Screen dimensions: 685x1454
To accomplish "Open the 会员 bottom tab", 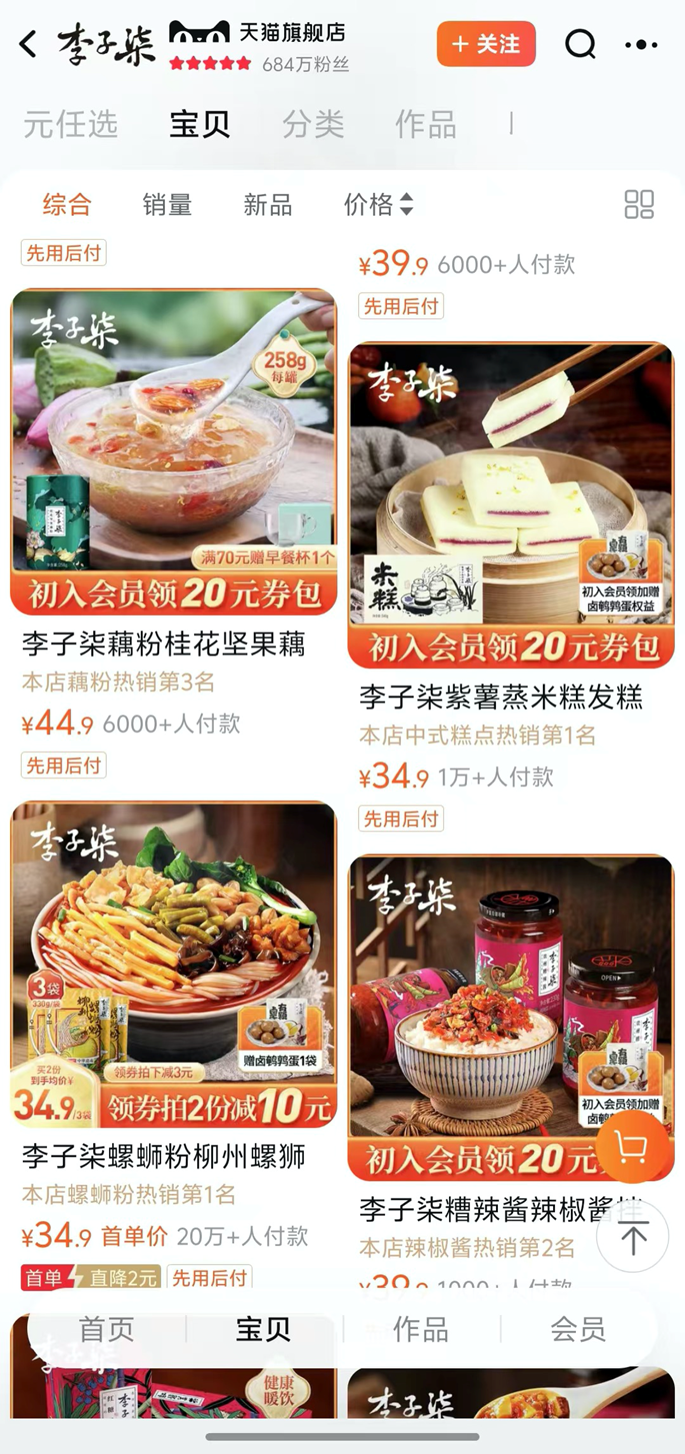I will (x=578, y=1329).
